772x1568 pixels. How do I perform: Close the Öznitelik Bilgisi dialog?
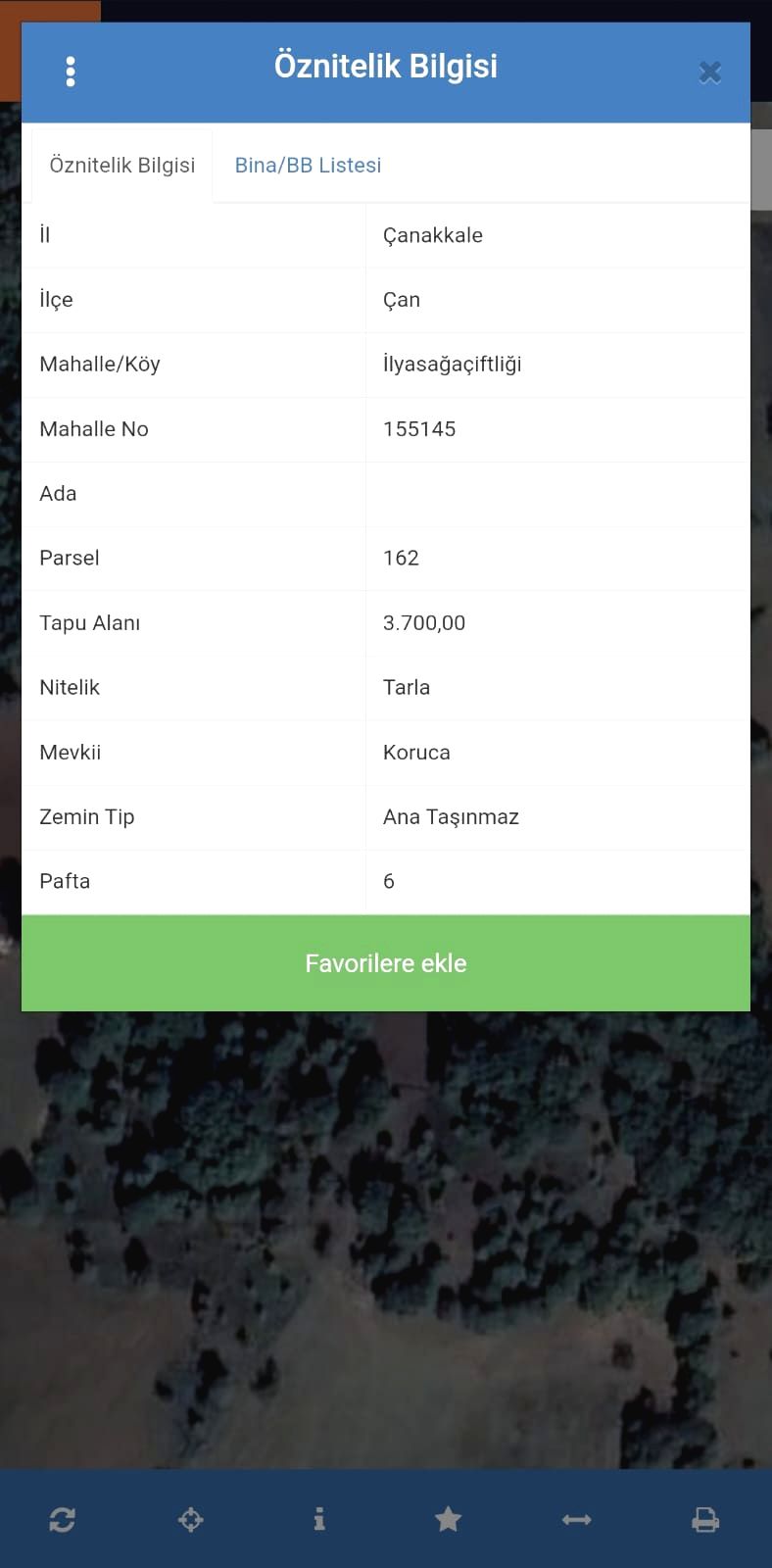710,73
